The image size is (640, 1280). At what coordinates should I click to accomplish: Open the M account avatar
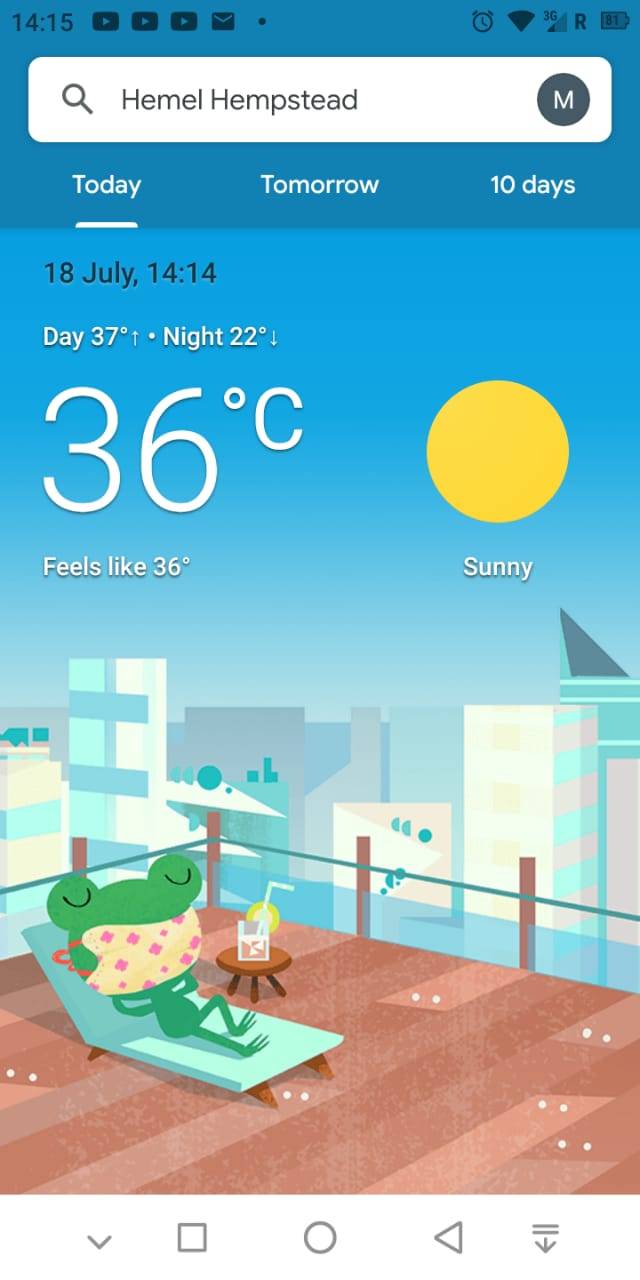pos(563,100)
